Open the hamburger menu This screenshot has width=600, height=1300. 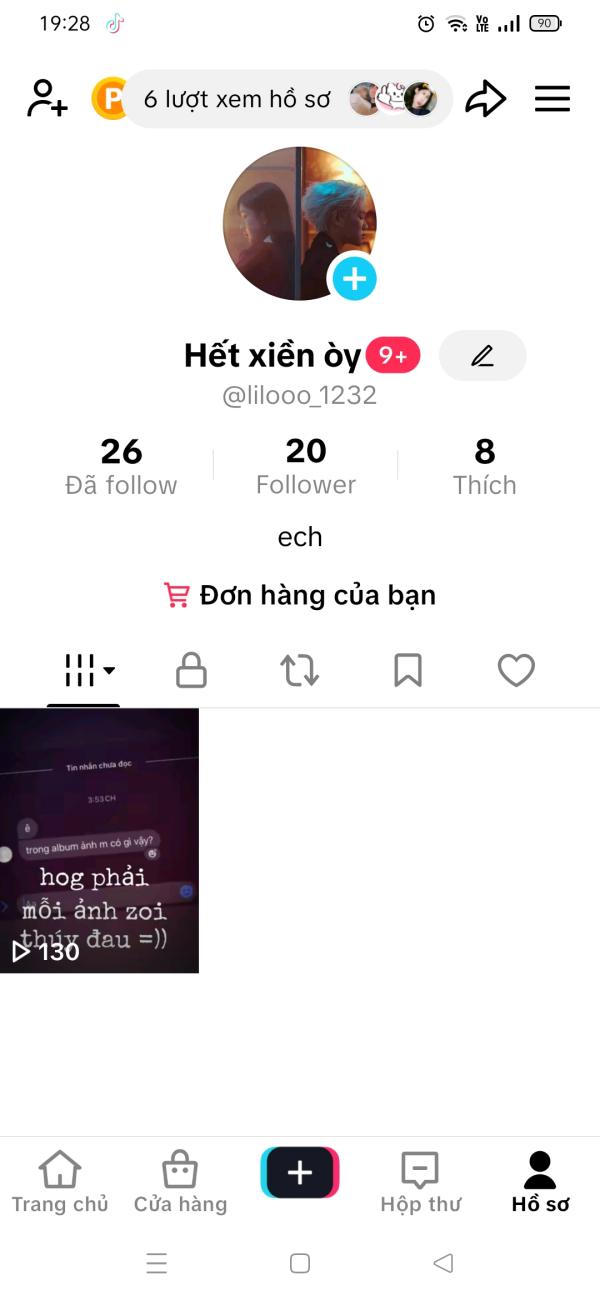pyautogui.click(x=552, y=99)
